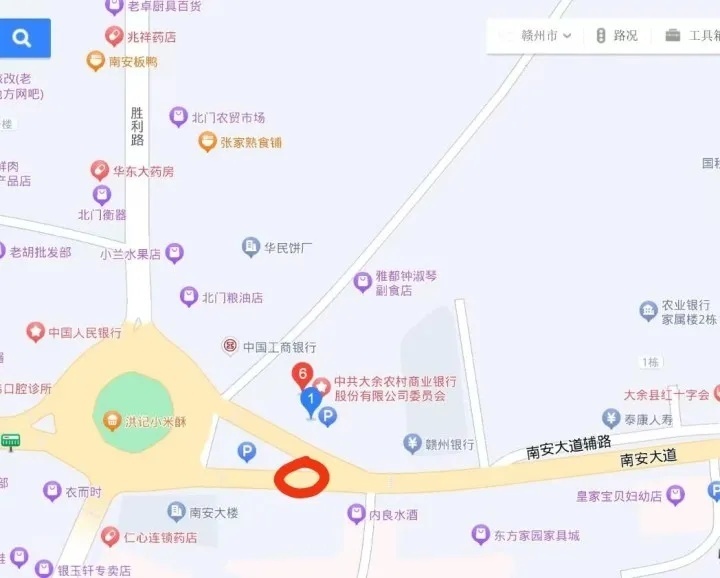Tap the blue search button
The width and height of the screenshot is (720, 578).
22,39
